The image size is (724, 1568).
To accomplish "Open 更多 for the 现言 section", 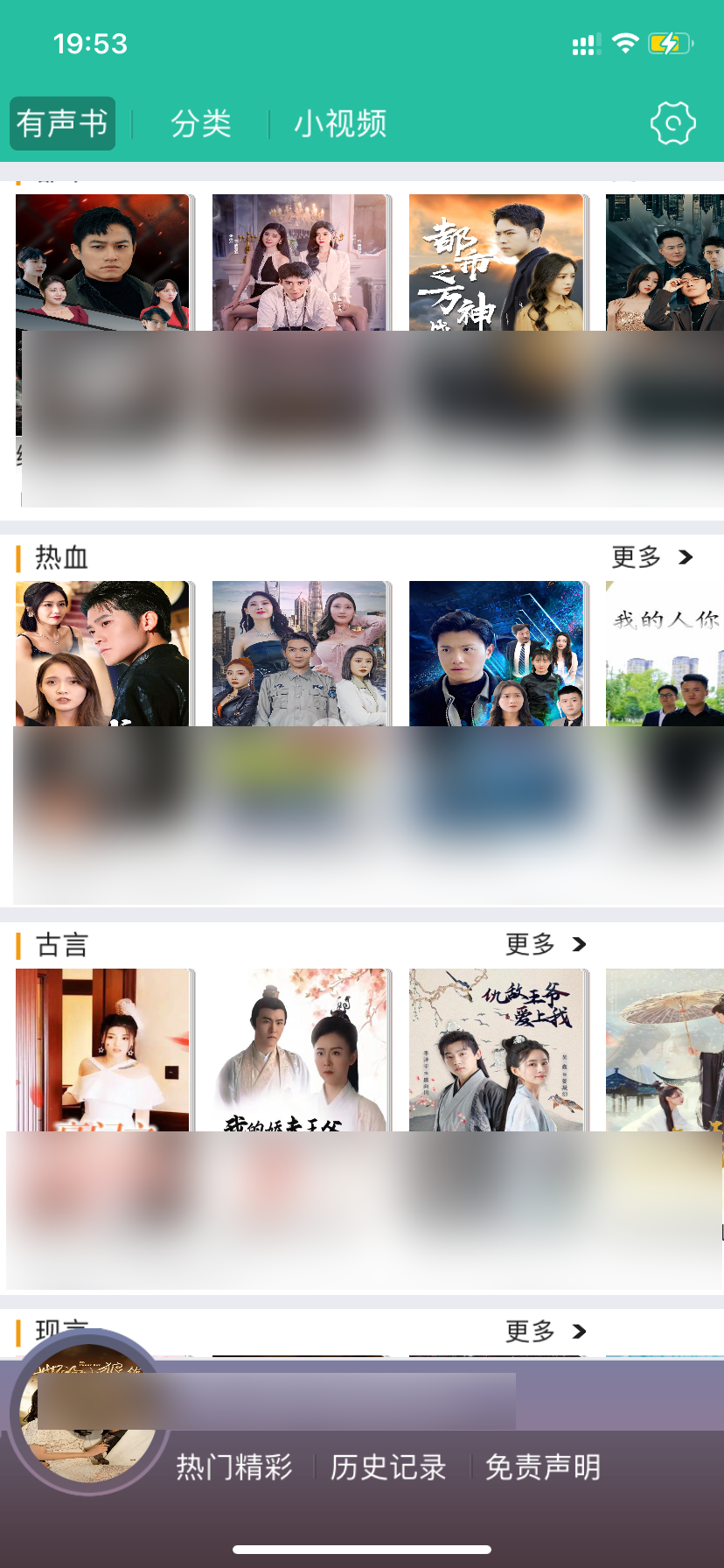I will (546, 1331).
